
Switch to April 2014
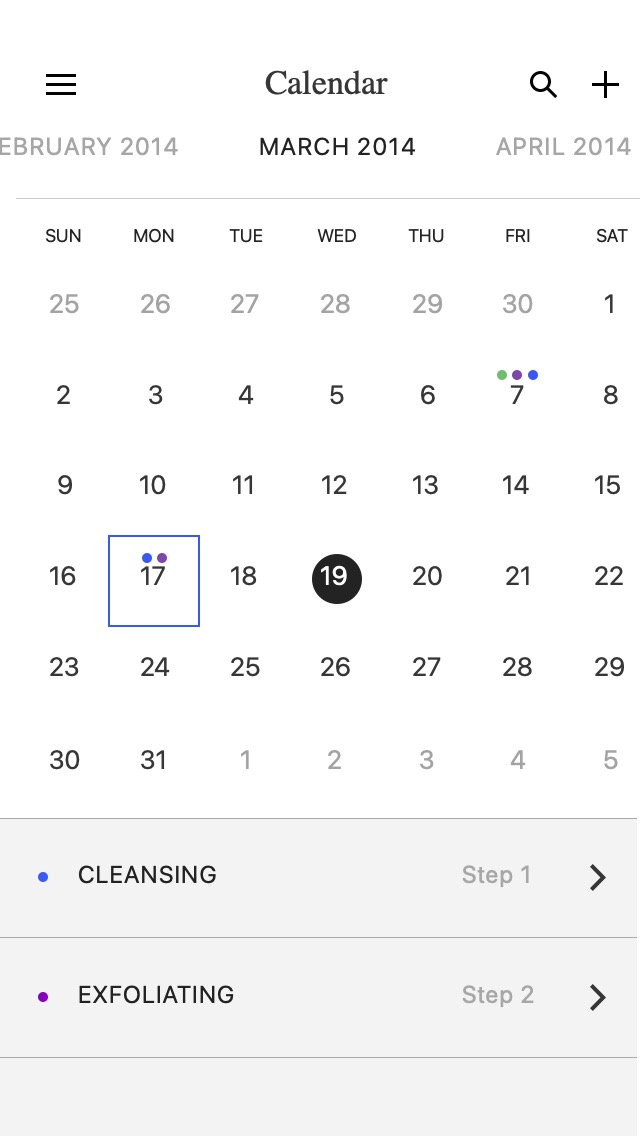click(563, 147)
